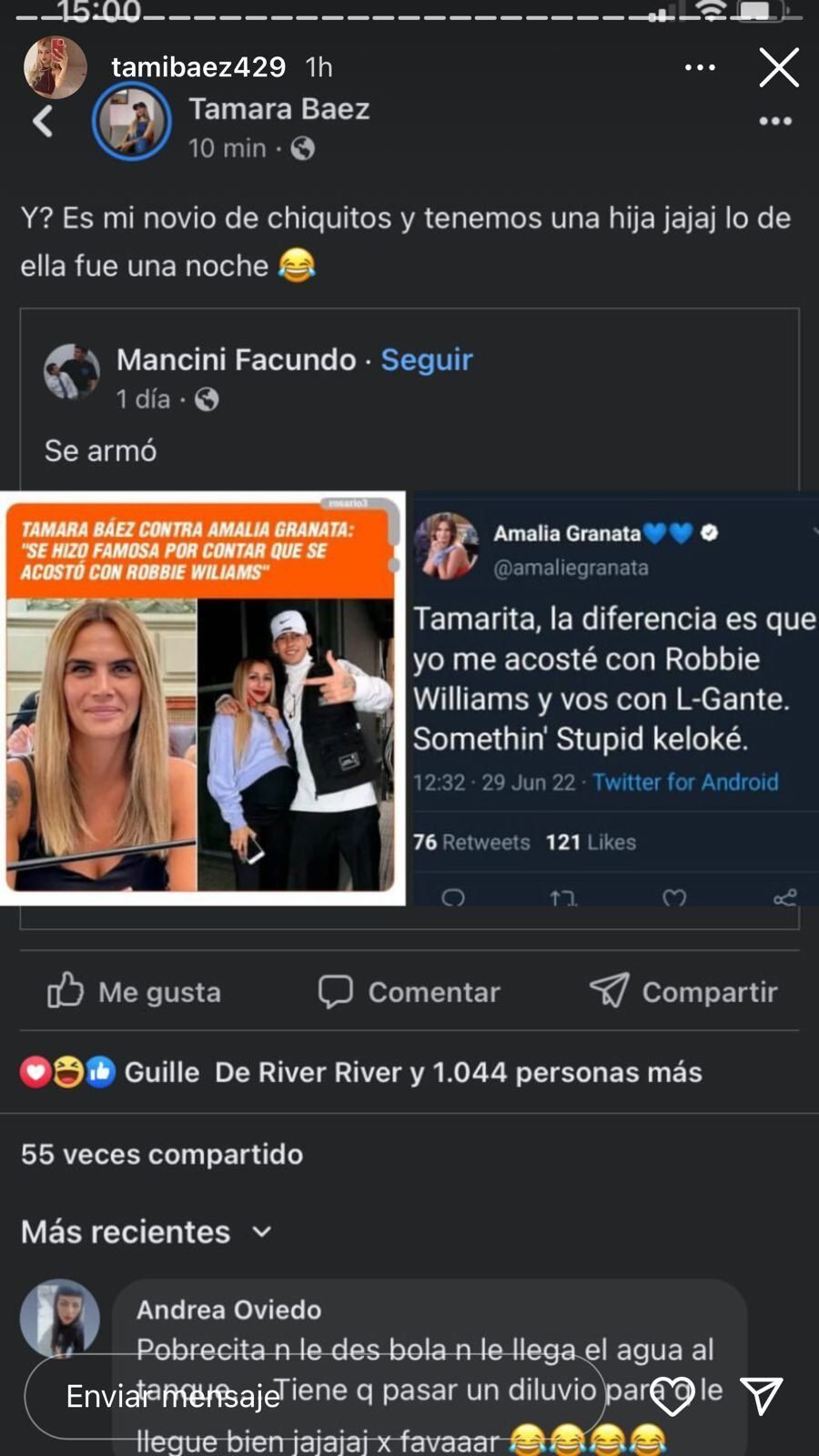This screenshot has height=1456, width=819.
Task: Open the three-dot menu next to tamibaez429
Action: [x=699, y=67]
